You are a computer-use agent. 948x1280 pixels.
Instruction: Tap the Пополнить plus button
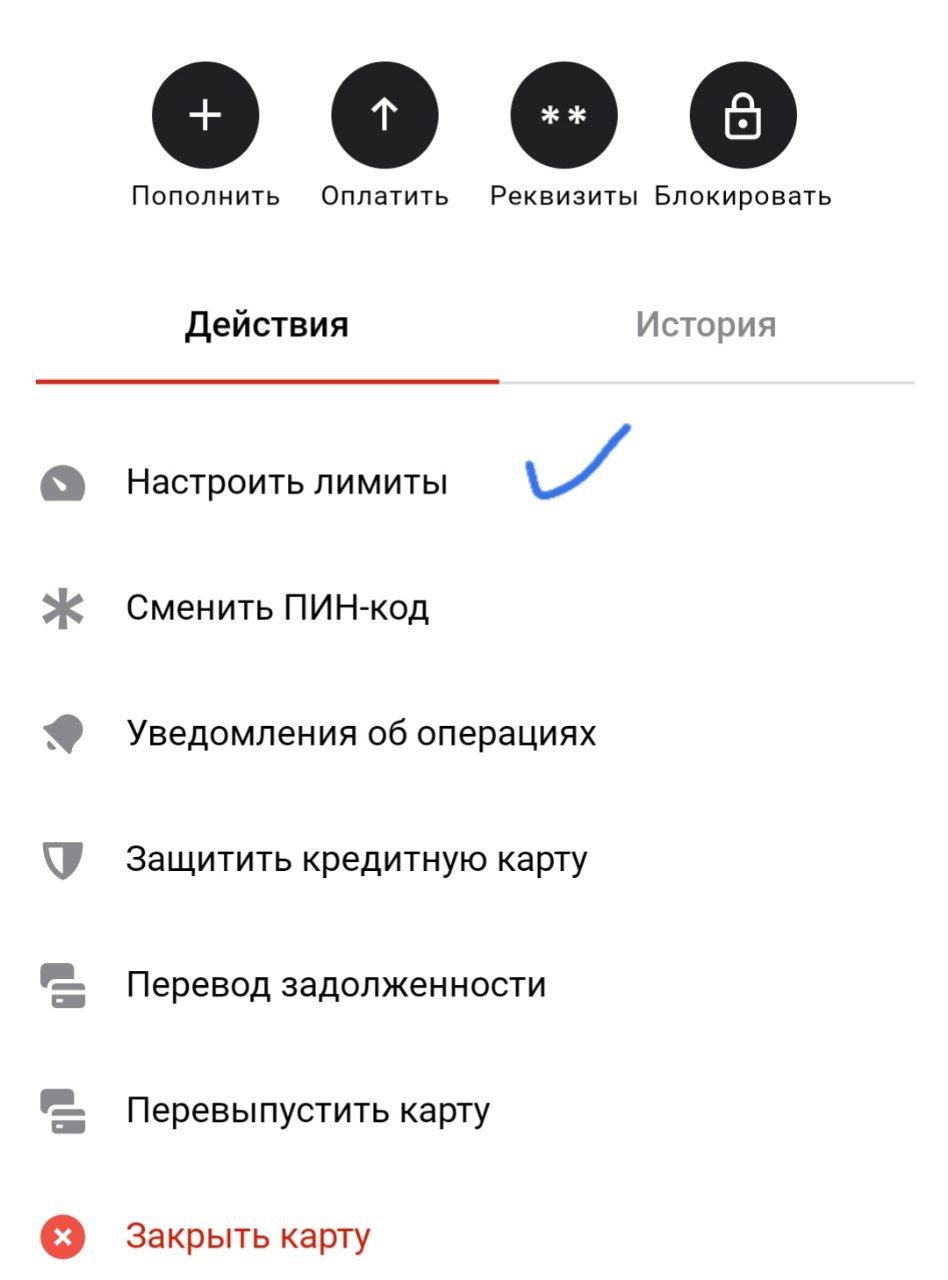click(x=205, y=116)
